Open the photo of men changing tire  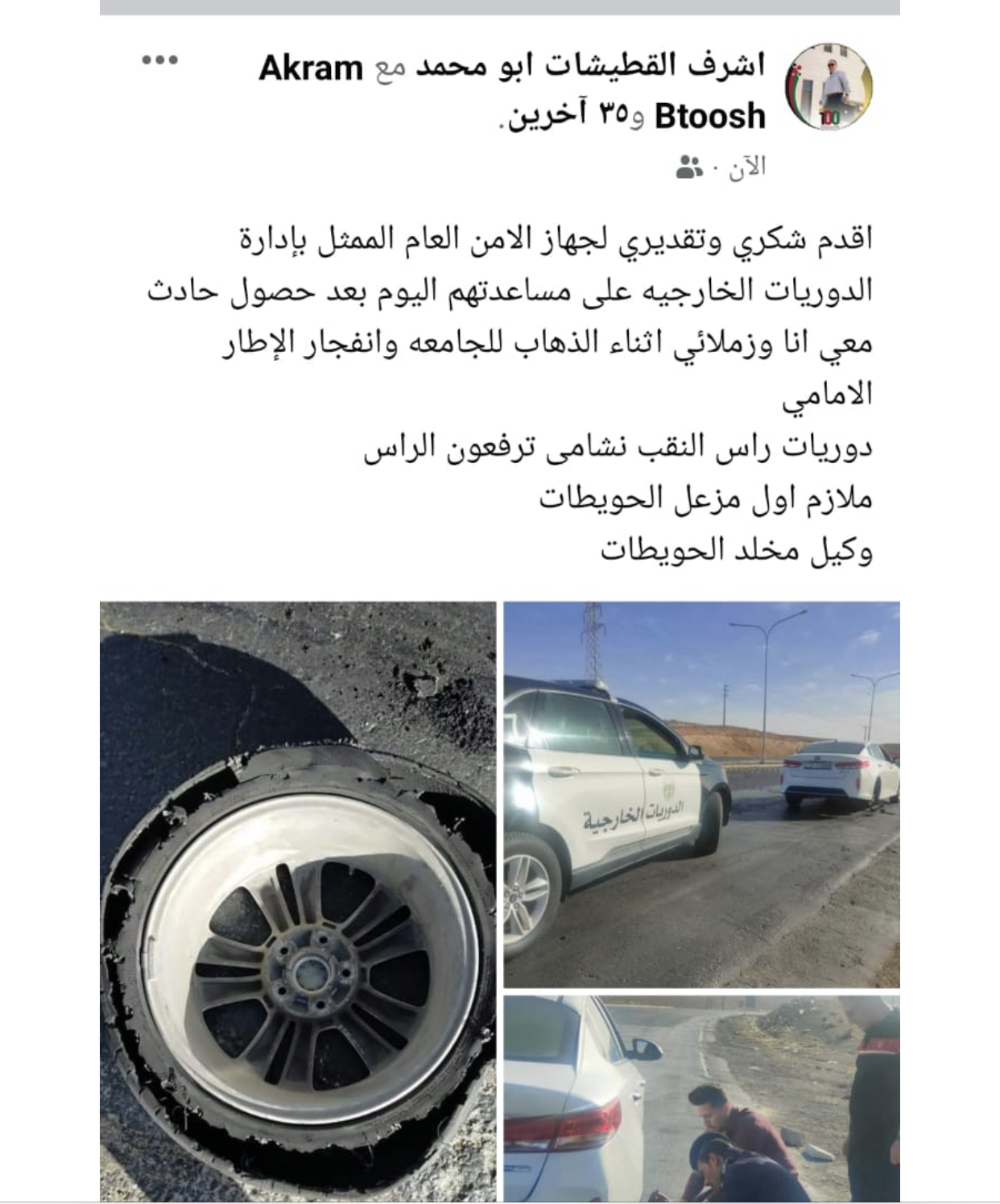point(701,1098)
